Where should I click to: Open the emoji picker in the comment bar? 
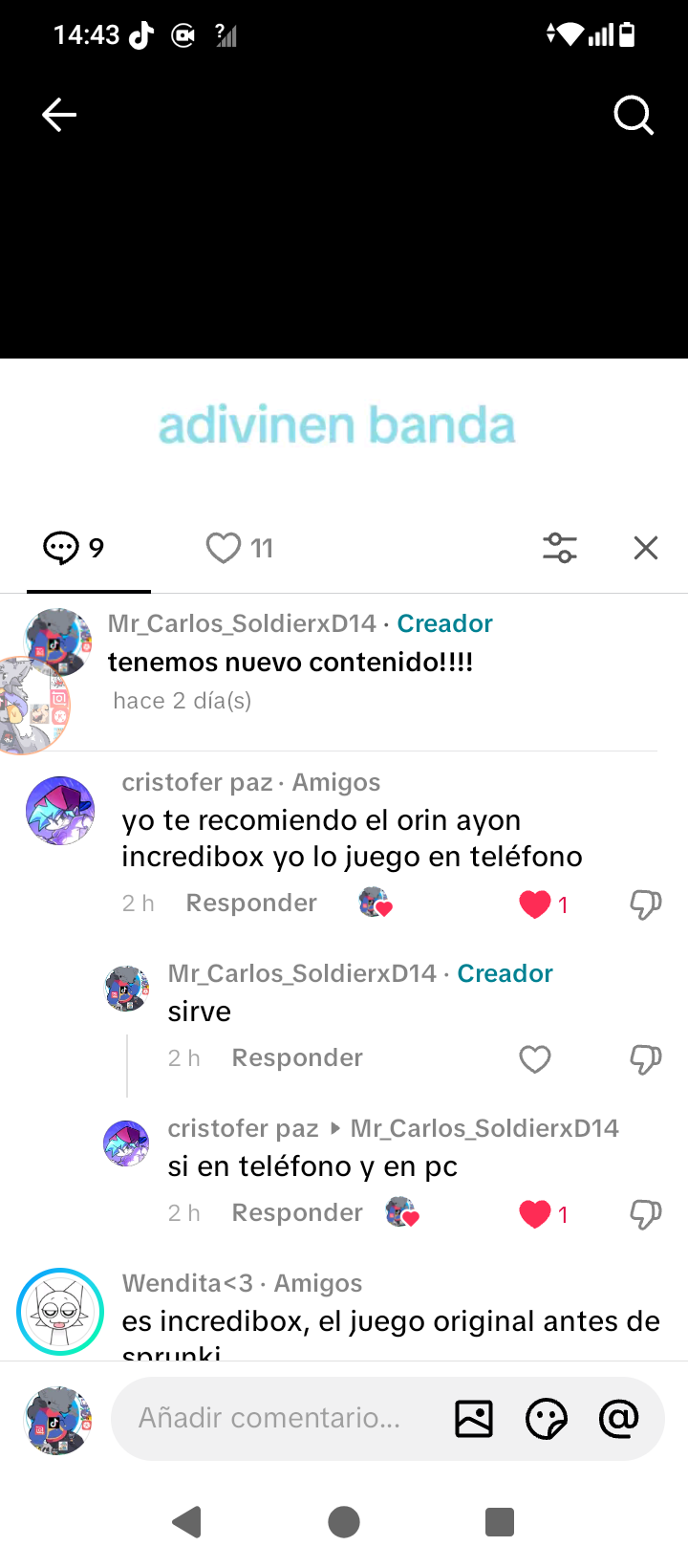click(546, 1418)
